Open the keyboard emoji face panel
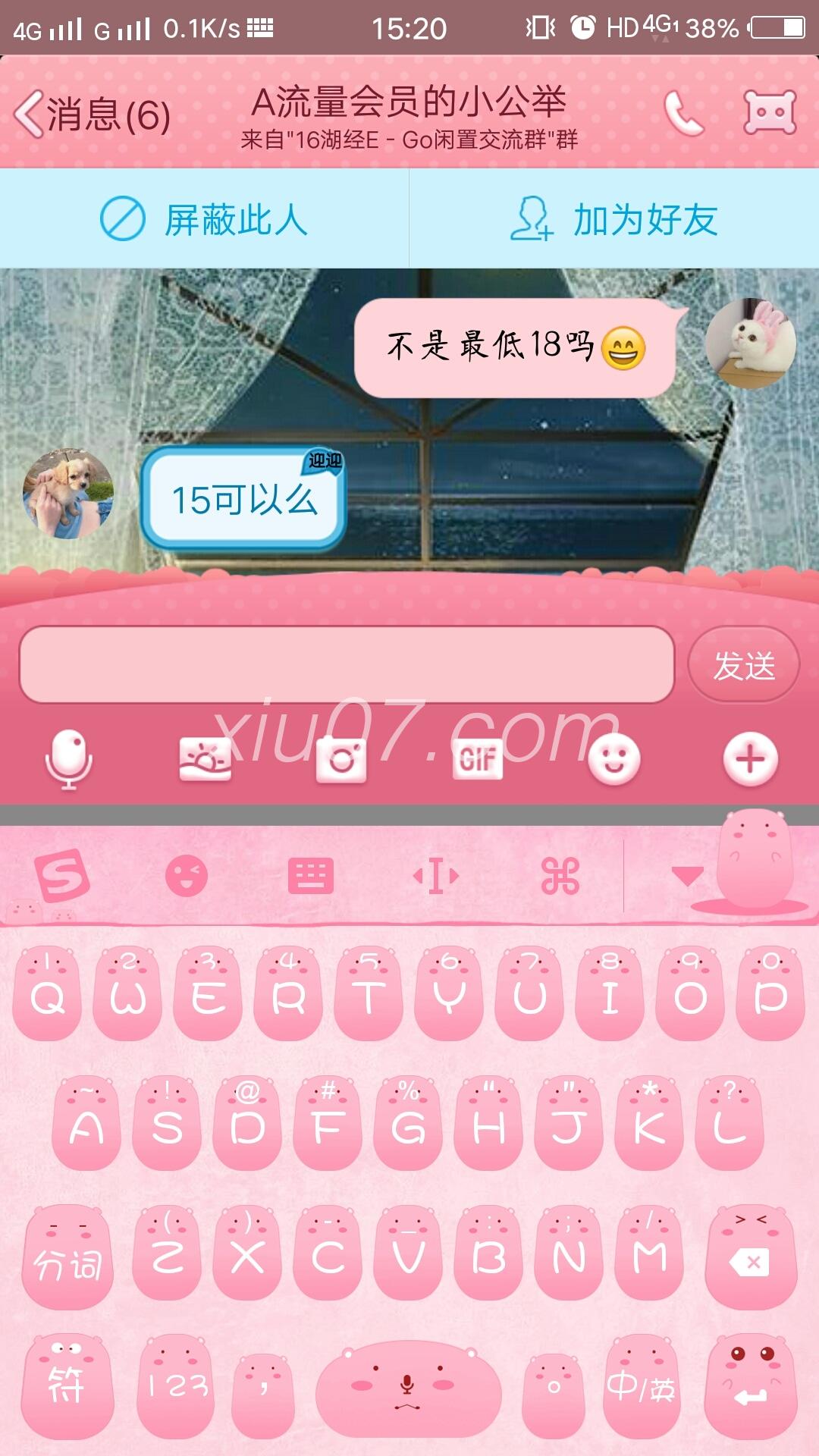 click(x=187, y=877)
